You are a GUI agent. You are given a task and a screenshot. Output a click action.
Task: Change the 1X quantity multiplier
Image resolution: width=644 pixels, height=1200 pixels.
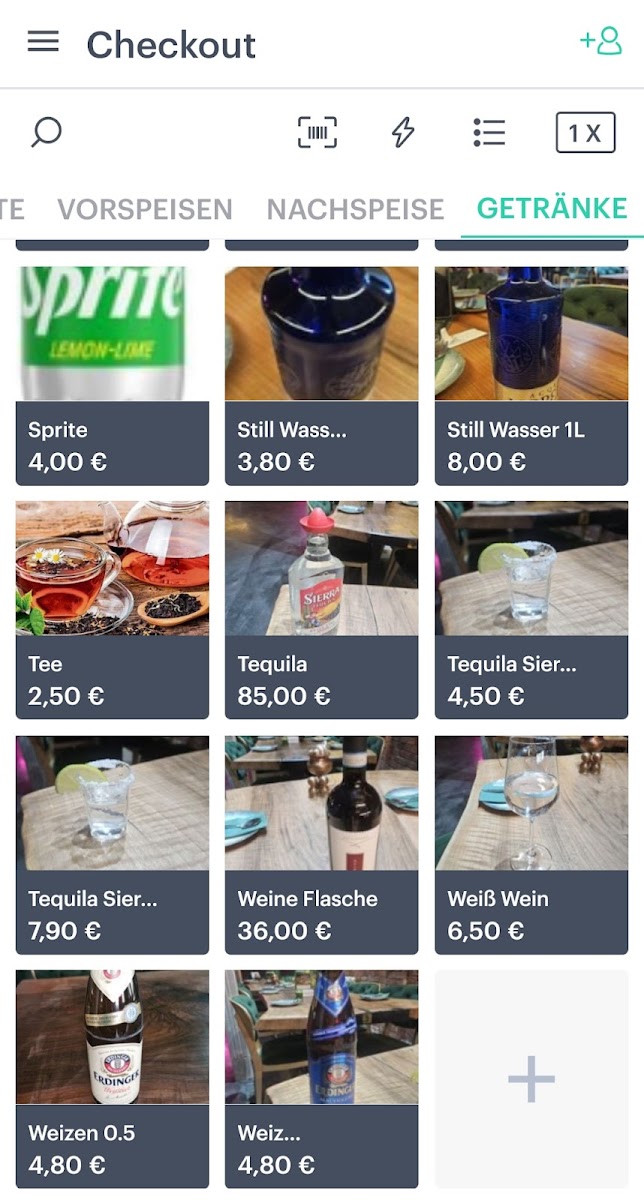coord(585,132)
